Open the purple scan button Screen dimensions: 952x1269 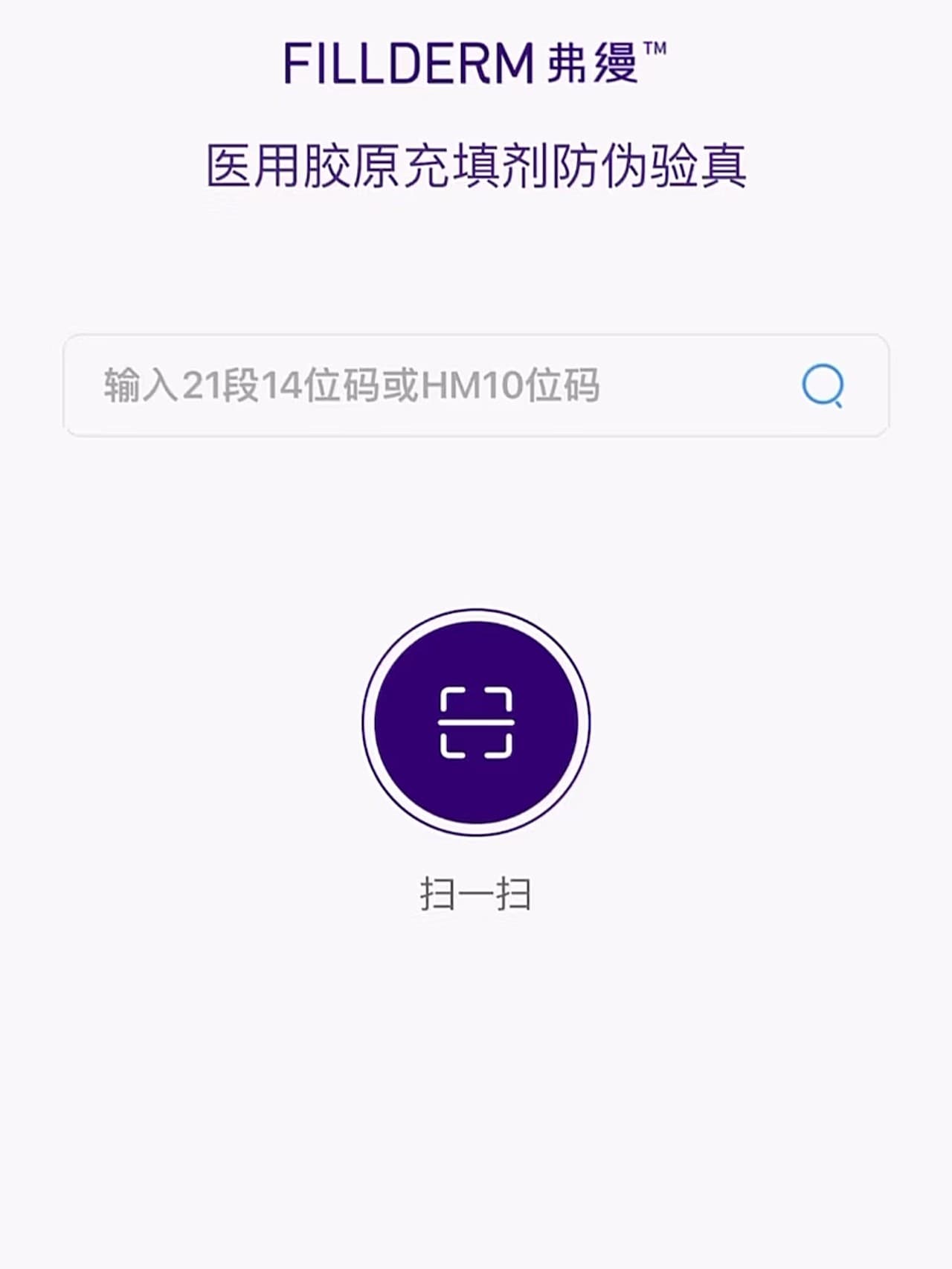pyautogui.click(x=476, y=722)
